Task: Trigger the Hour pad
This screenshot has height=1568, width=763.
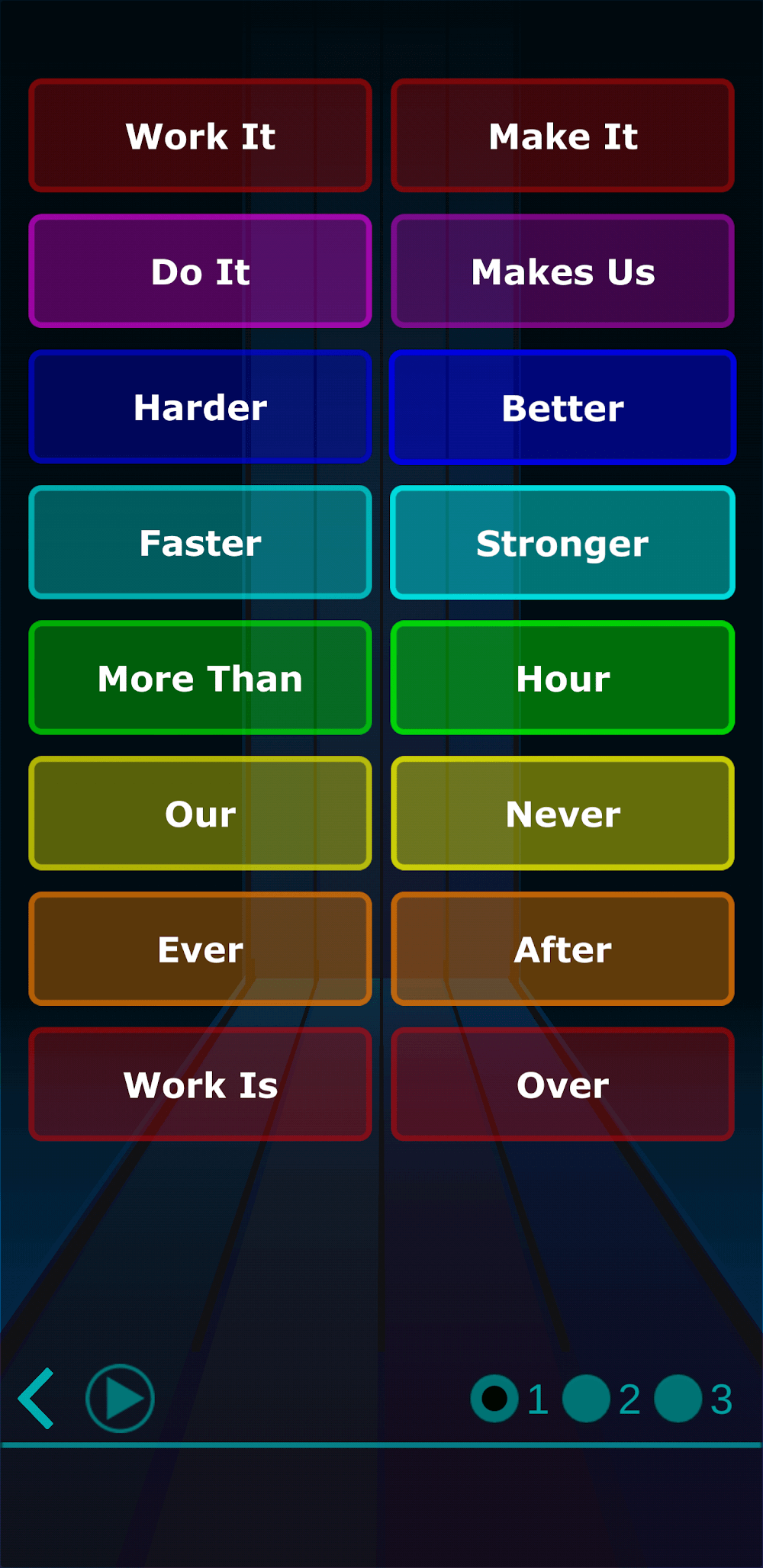Action: (562, 678)
